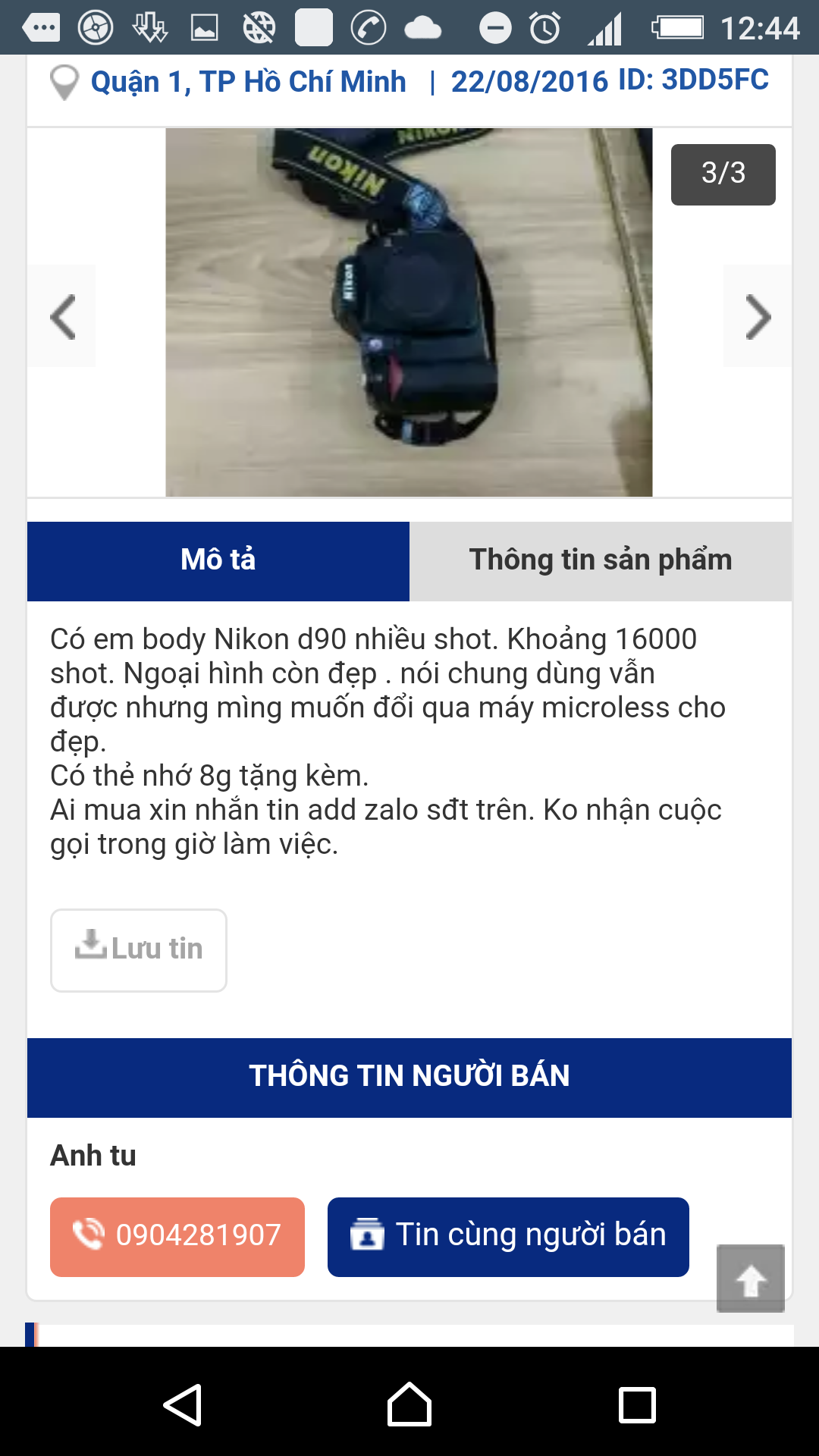Call the seller at 0904281907
Viewport: 819px width, 1456px height.
(x=177, y=1236)
